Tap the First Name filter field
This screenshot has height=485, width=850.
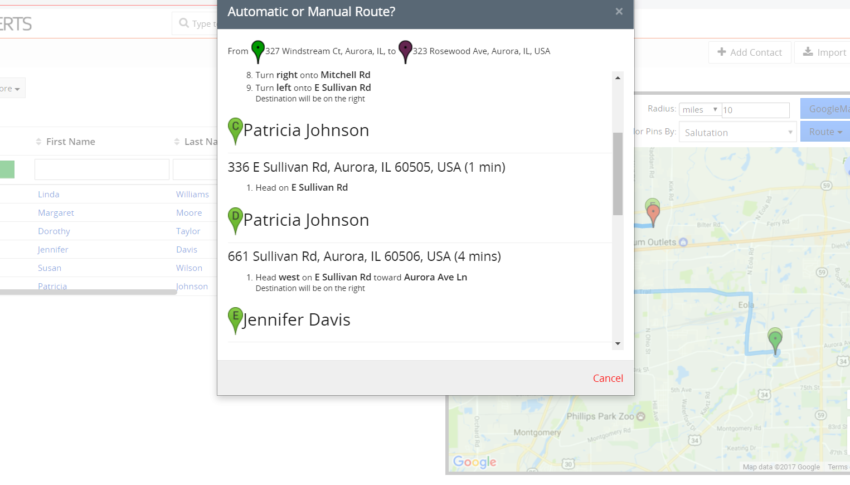[x=101, y=169]
